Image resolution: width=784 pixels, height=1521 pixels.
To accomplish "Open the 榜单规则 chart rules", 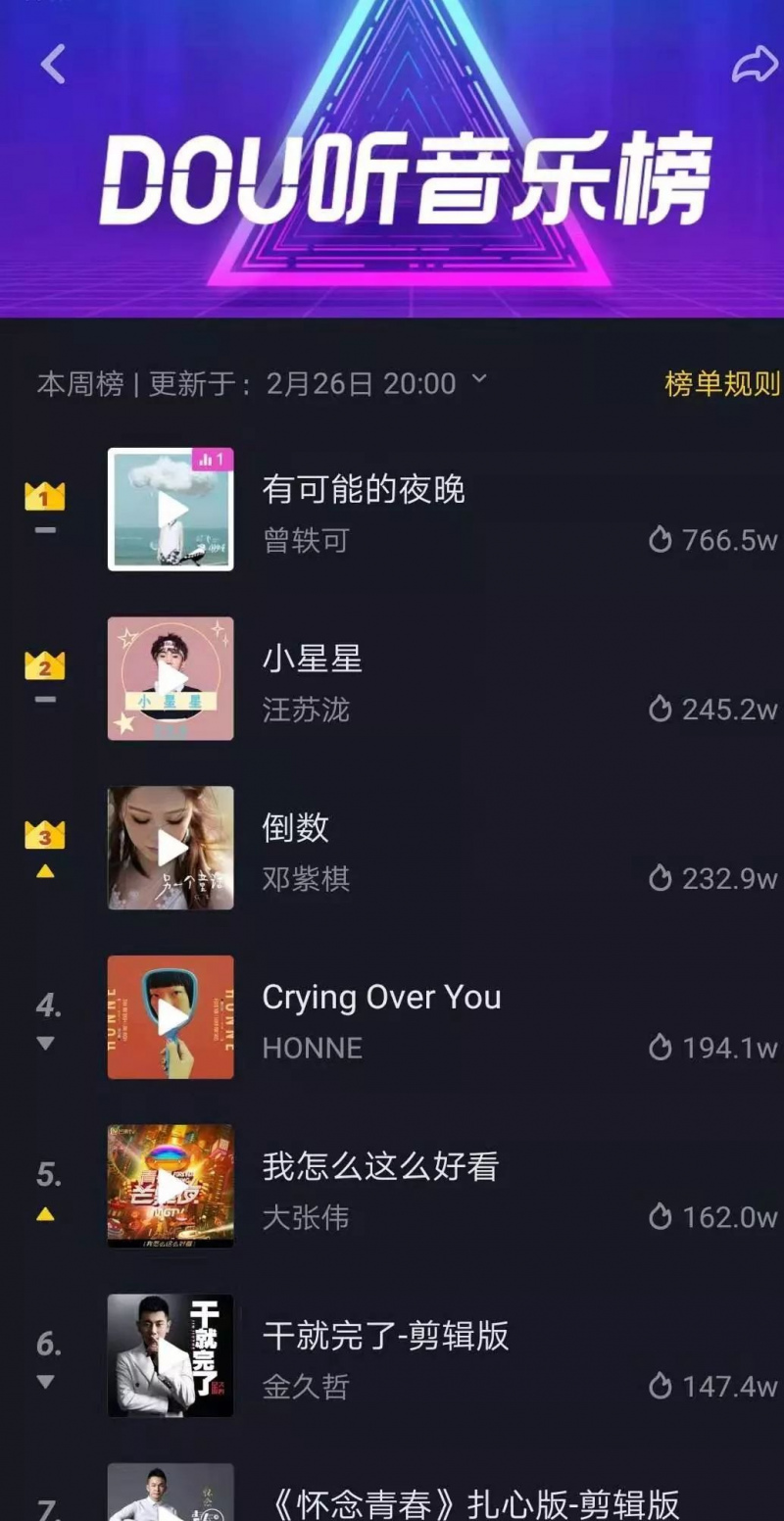I will (x=722, y=383).
